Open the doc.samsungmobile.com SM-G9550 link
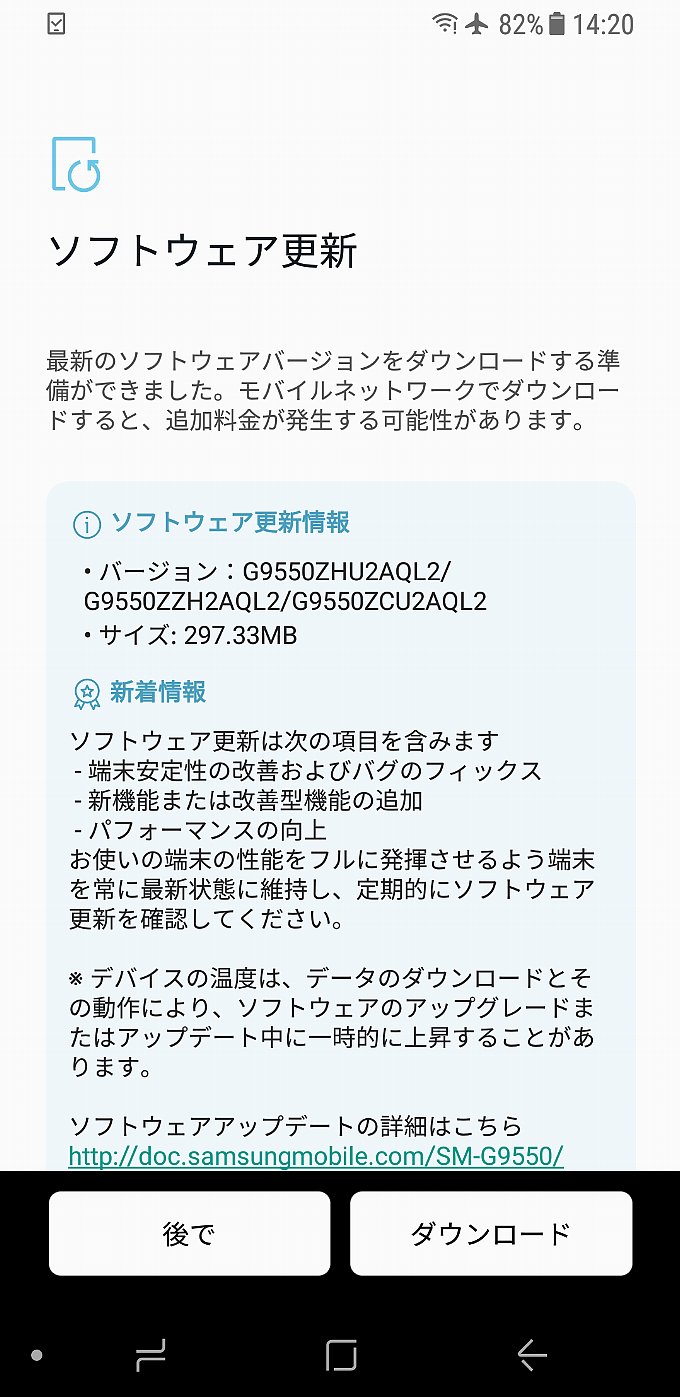This screenshot has width=680, height=1397. (316, 1156)
